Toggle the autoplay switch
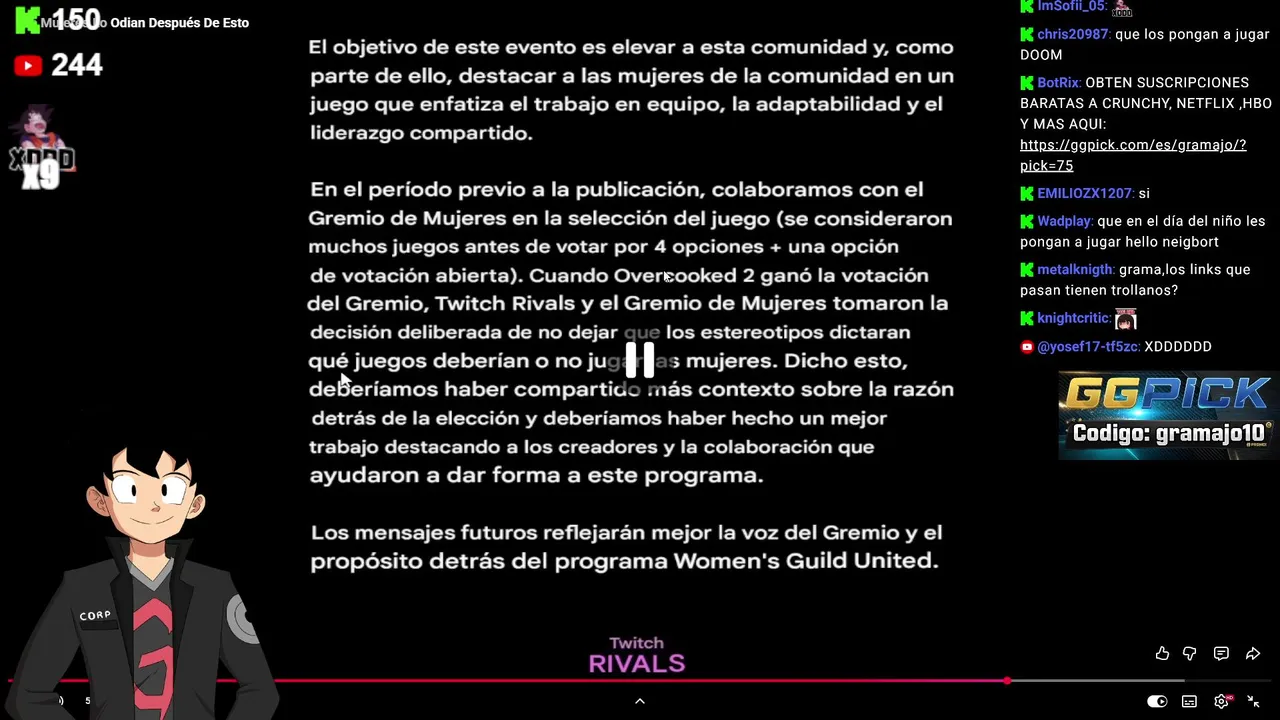The image size is (1280, 720). [x=1157, y=701]
